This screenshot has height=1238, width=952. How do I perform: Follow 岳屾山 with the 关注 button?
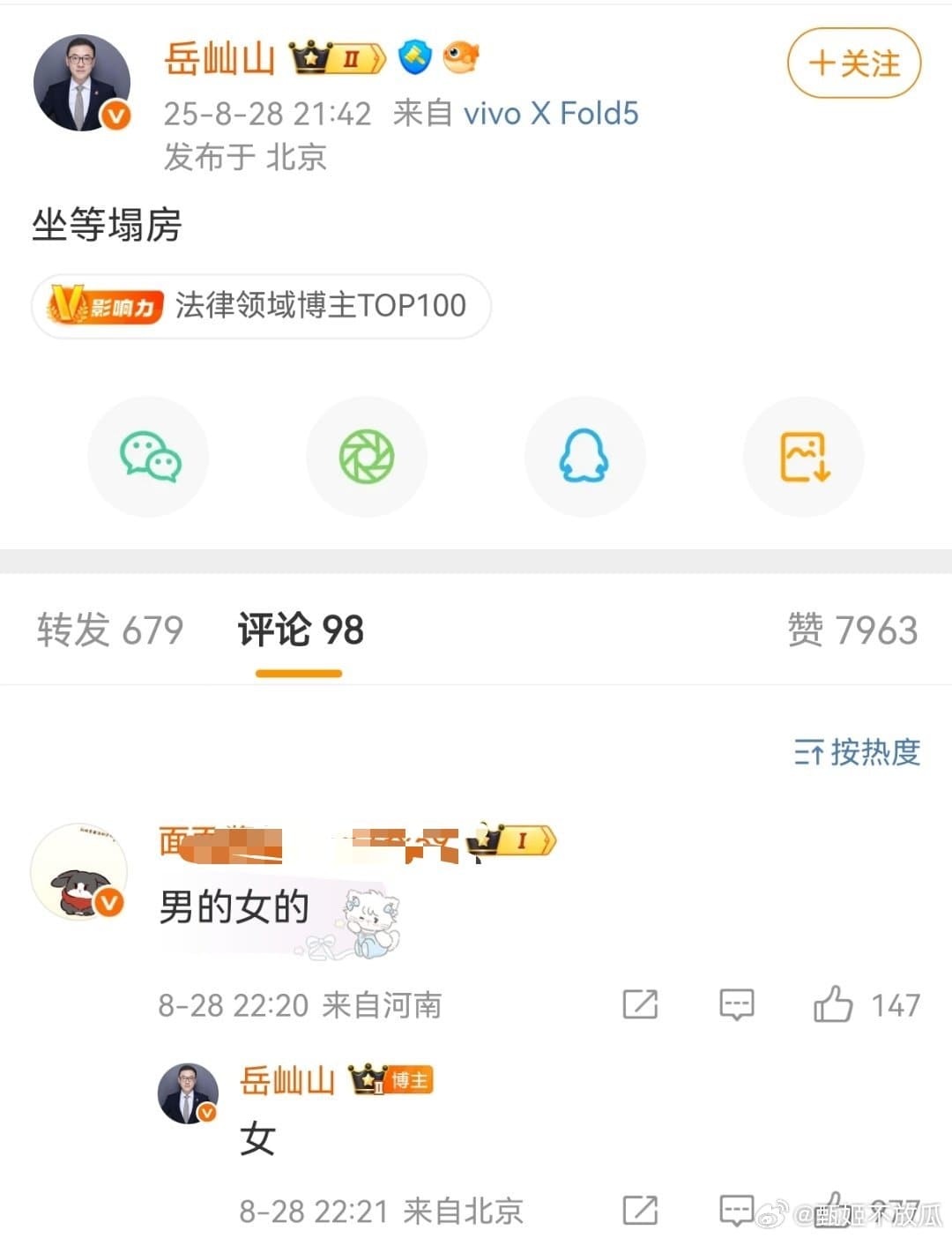(853, 63)
